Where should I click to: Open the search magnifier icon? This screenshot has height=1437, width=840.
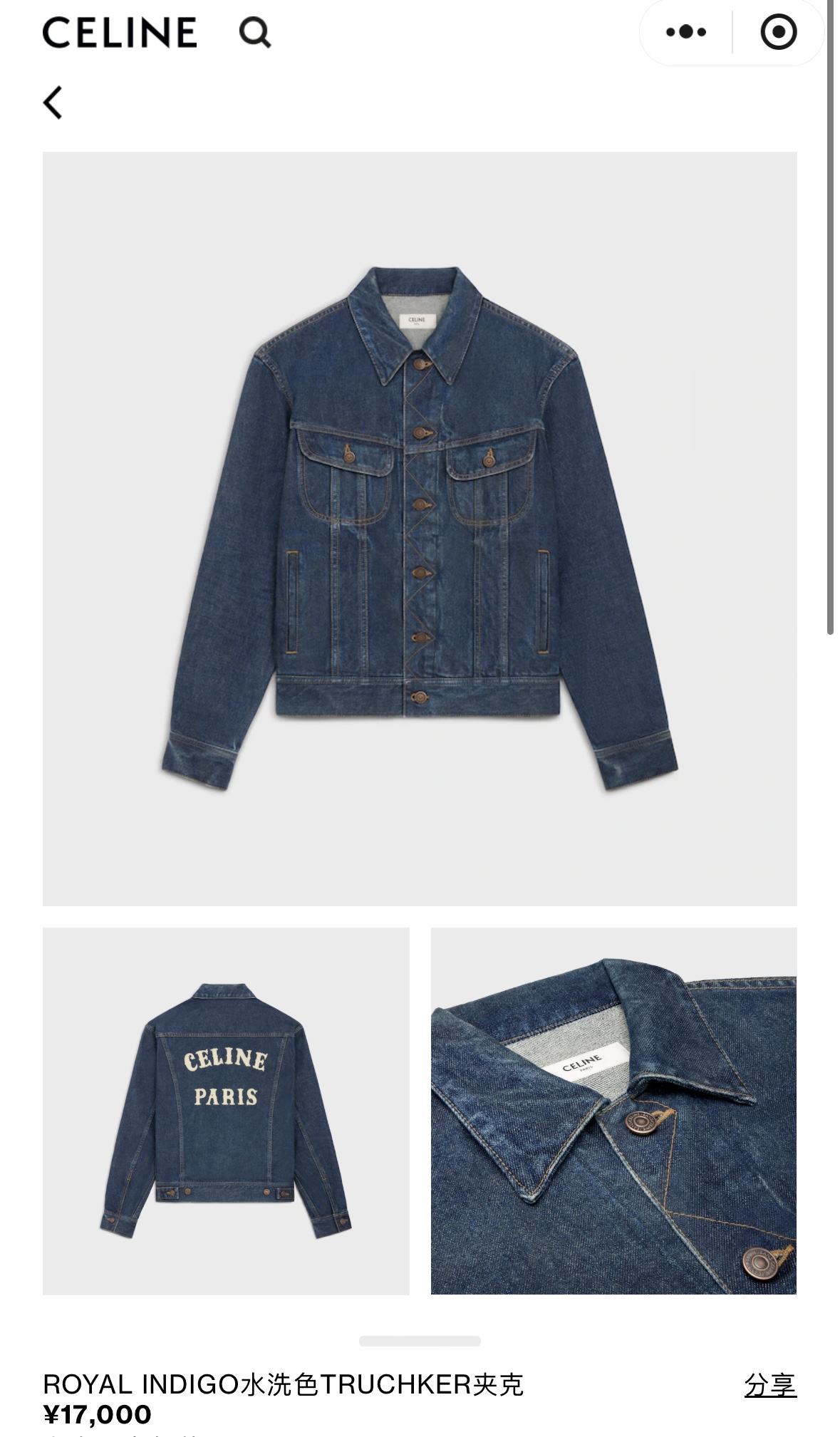[x=254, y=32]
